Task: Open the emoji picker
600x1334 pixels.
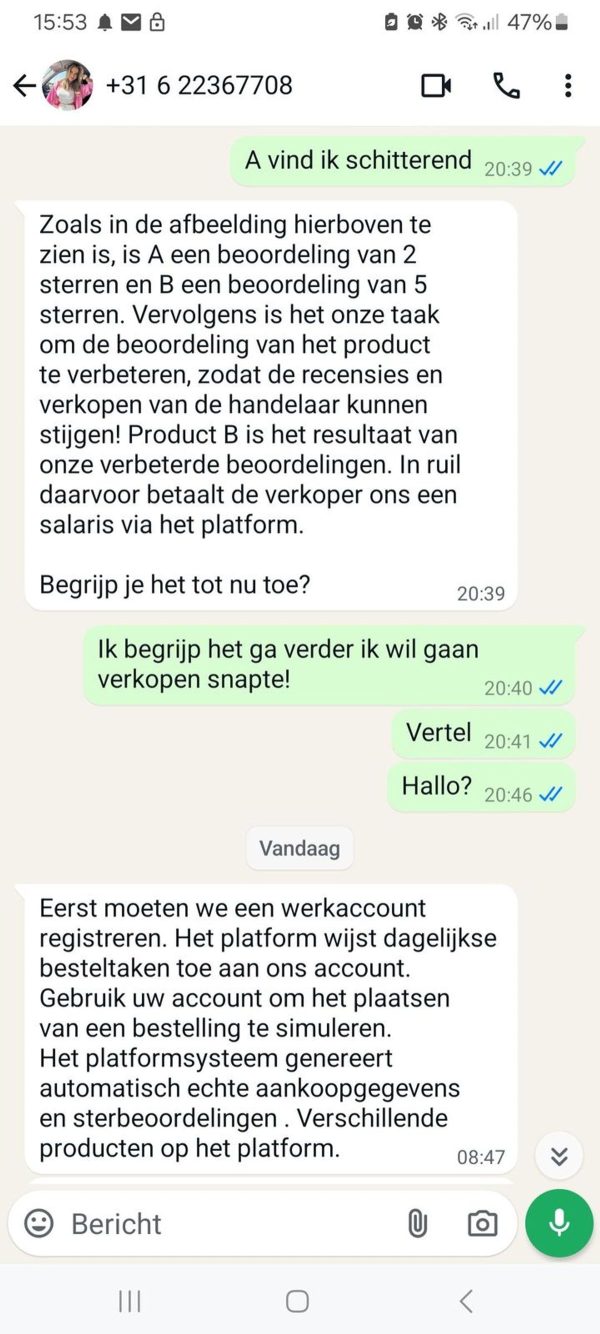Action: point(39,1223)
